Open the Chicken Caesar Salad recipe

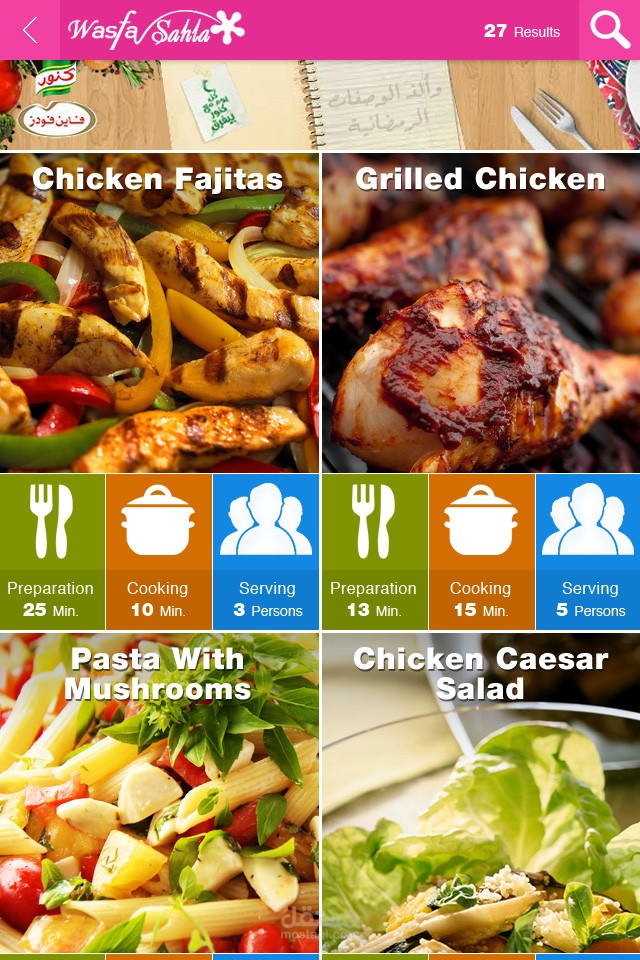[481, 795]
